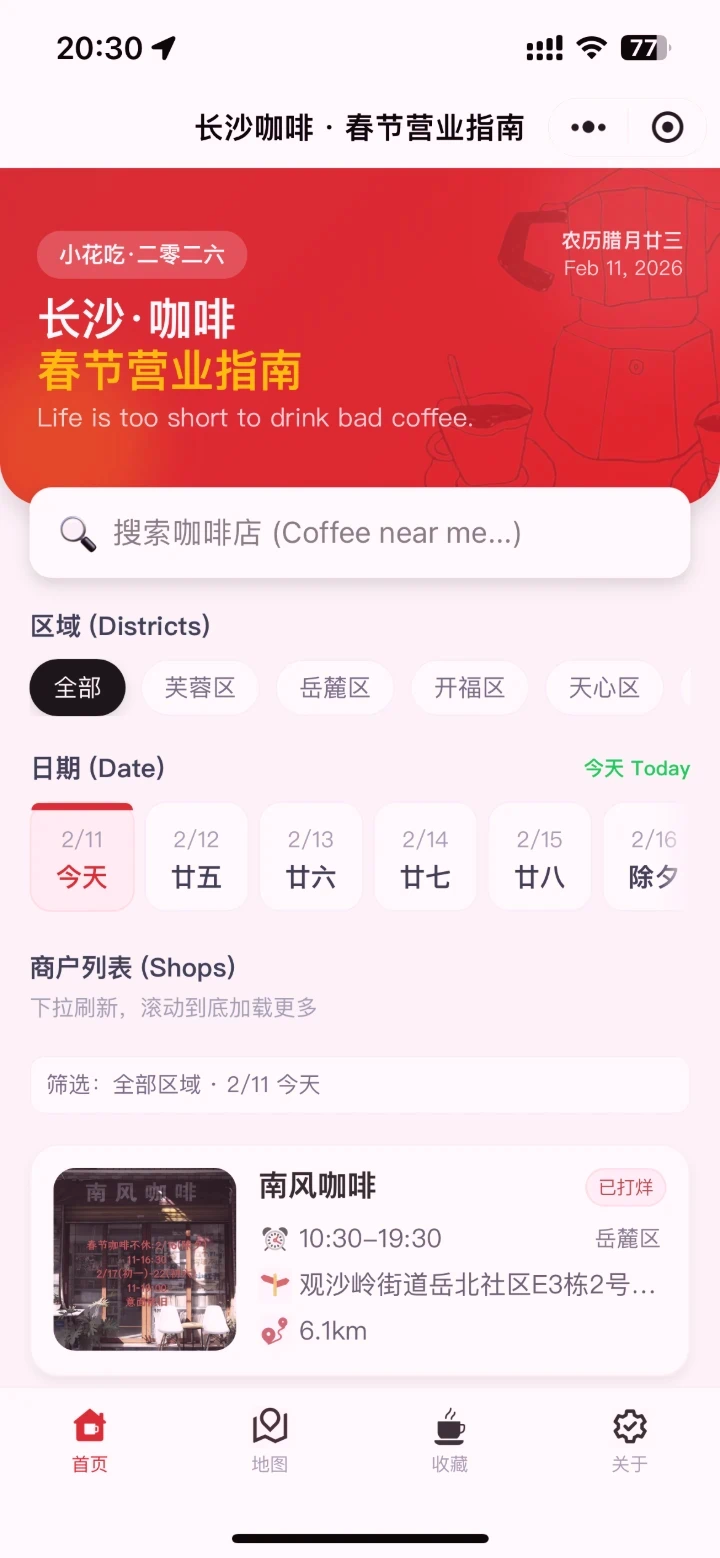Screen dimensions: 720x1558
Task: Open the mini program more-options menu
Action: [588, 127]
